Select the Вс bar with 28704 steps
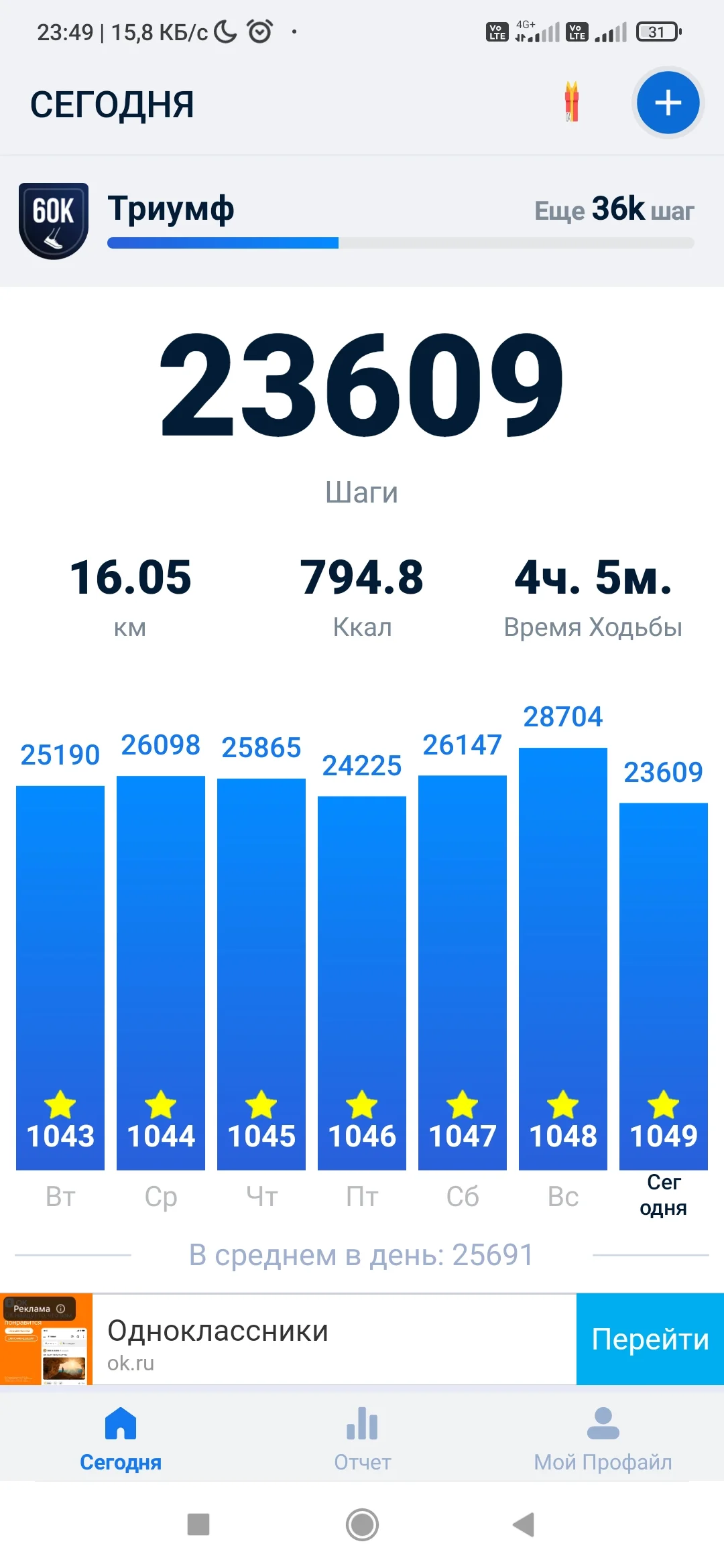The width and height of the screenshot is (724, 1568). click(563, 958)
